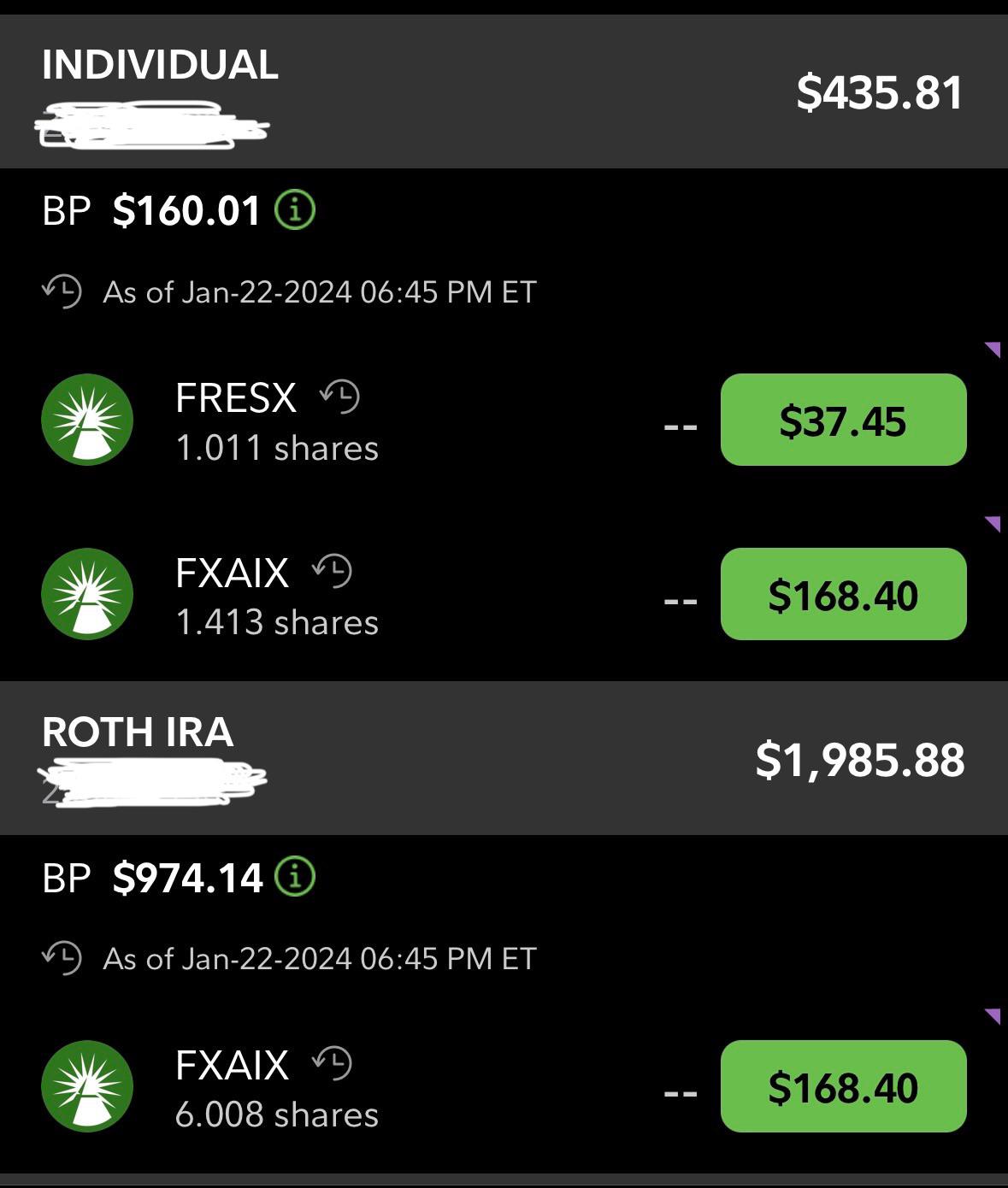
Task: Open the info icon next to BP $160.01
Action: click(x=295, y=209)
